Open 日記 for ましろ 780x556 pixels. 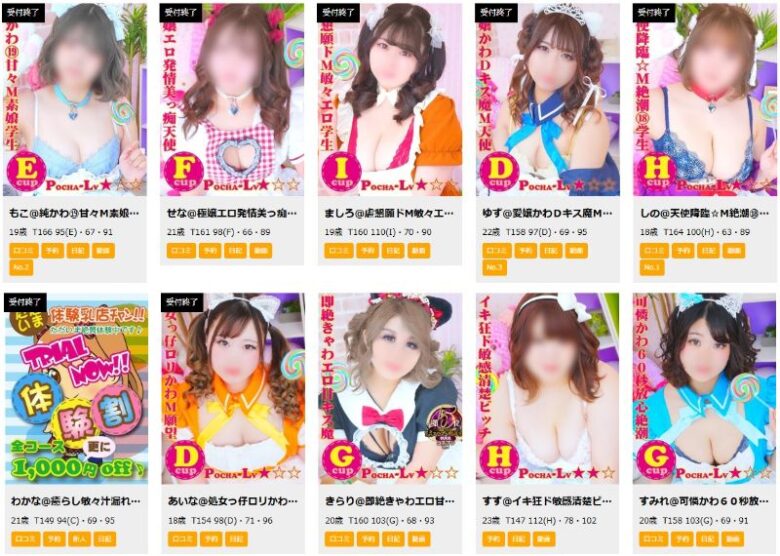tap(392, 251)
